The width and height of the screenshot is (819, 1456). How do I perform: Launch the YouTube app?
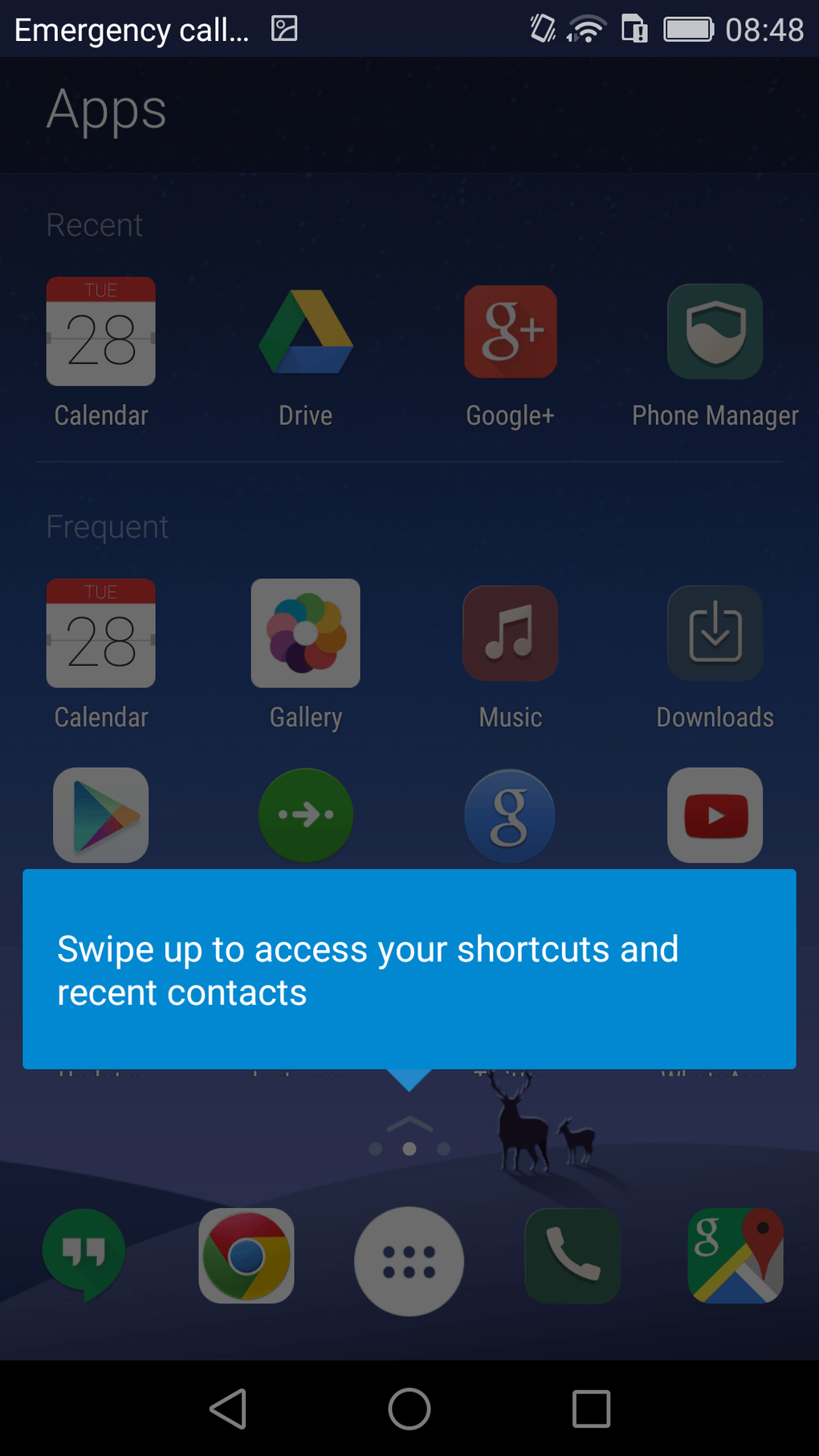click(x=715, y=815)
